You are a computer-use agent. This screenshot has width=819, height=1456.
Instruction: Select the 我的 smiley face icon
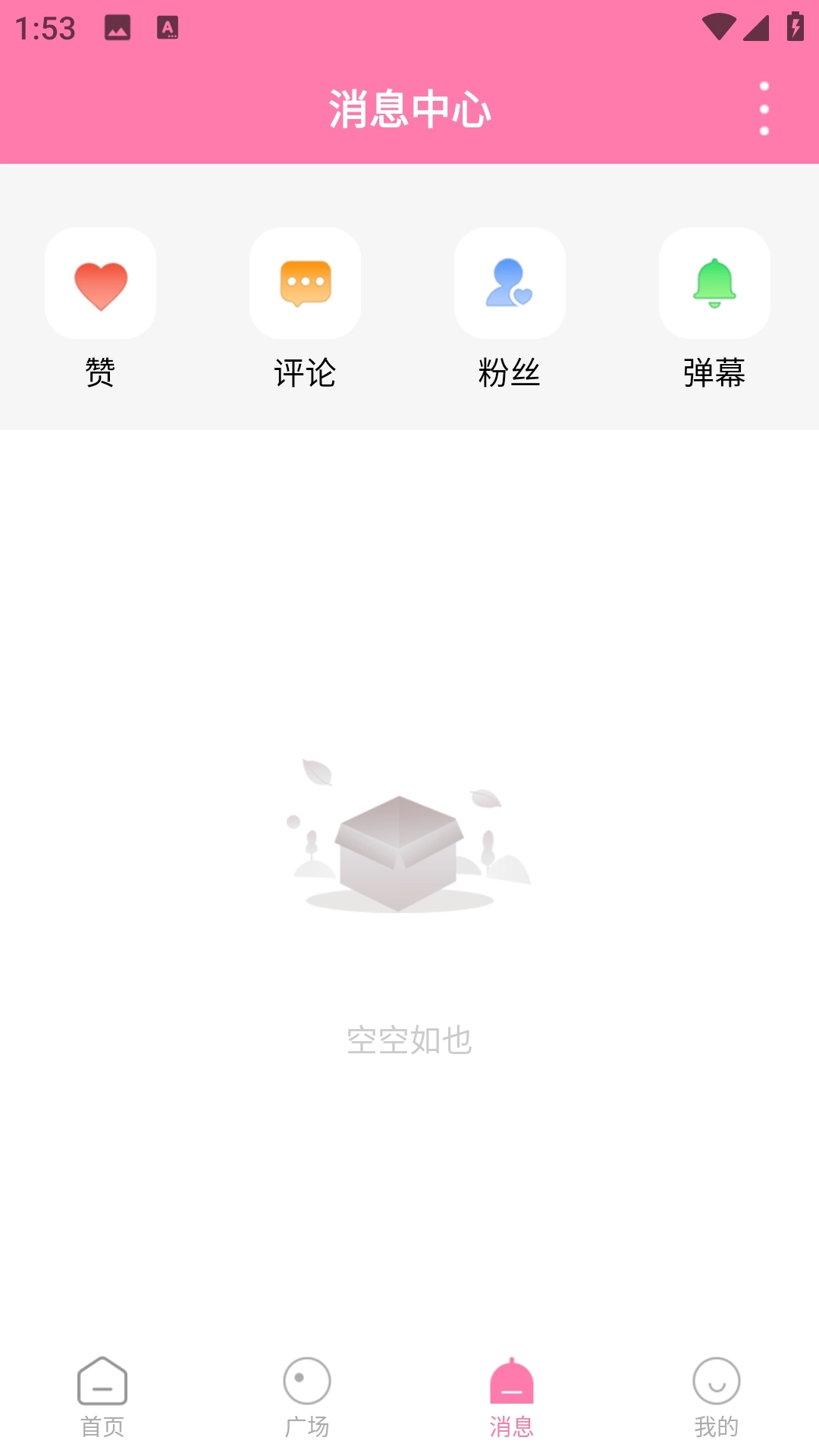pos(717,1382)
